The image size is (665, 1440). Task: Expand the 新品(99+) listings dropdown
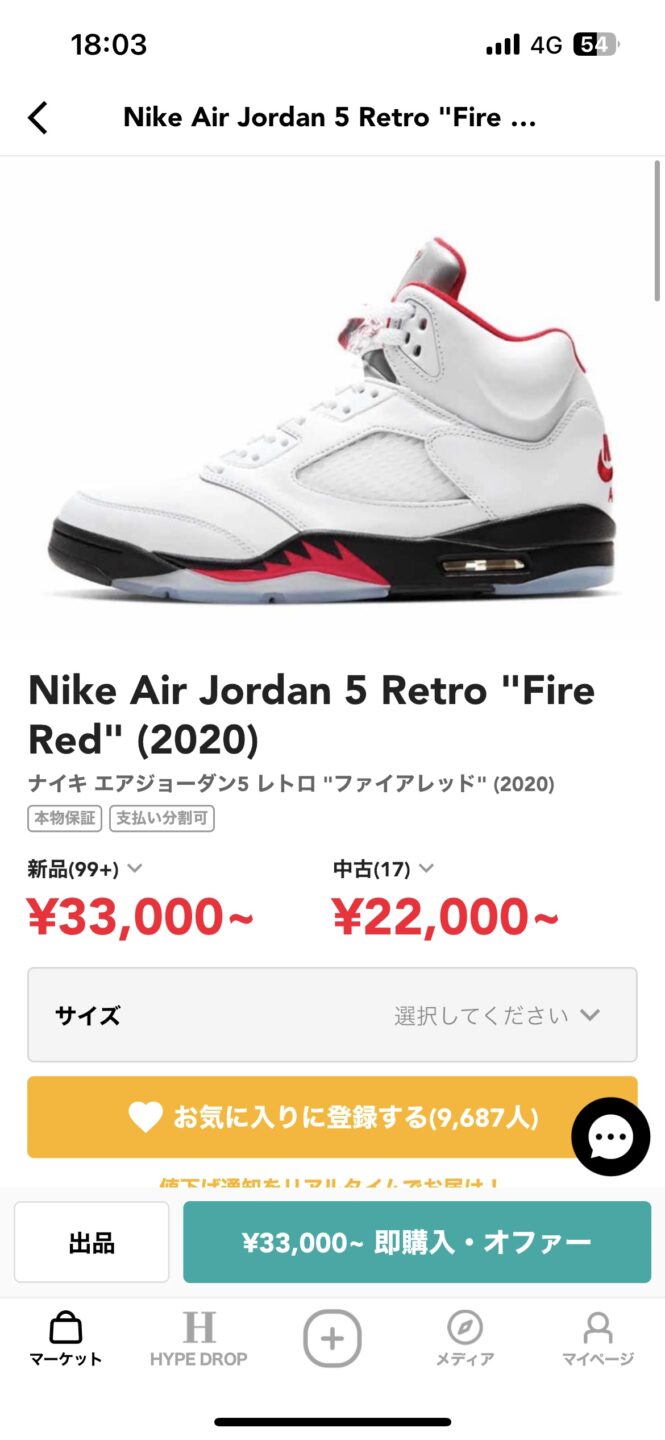pos(86,869)
